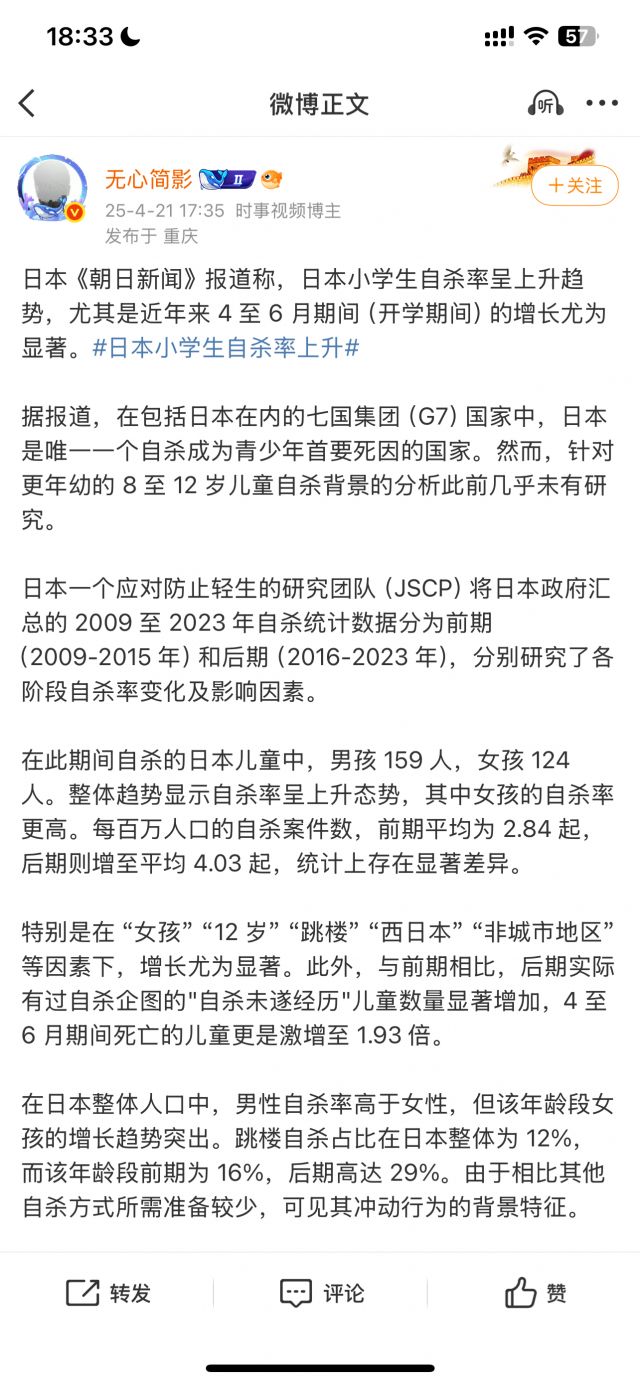640x1384 pixels.
Task: Go back using the top-left arrow
Action: coord(27,103)
